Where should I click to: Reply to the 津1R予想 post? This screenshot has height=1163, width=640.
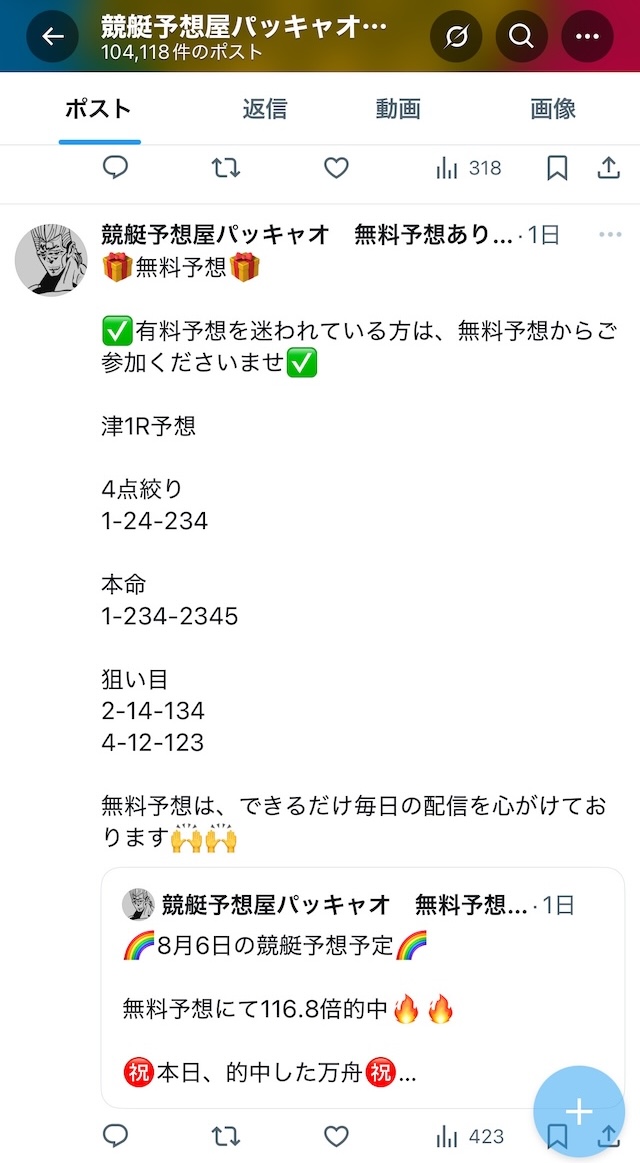pyautogui.click(x=116, y=1136)
